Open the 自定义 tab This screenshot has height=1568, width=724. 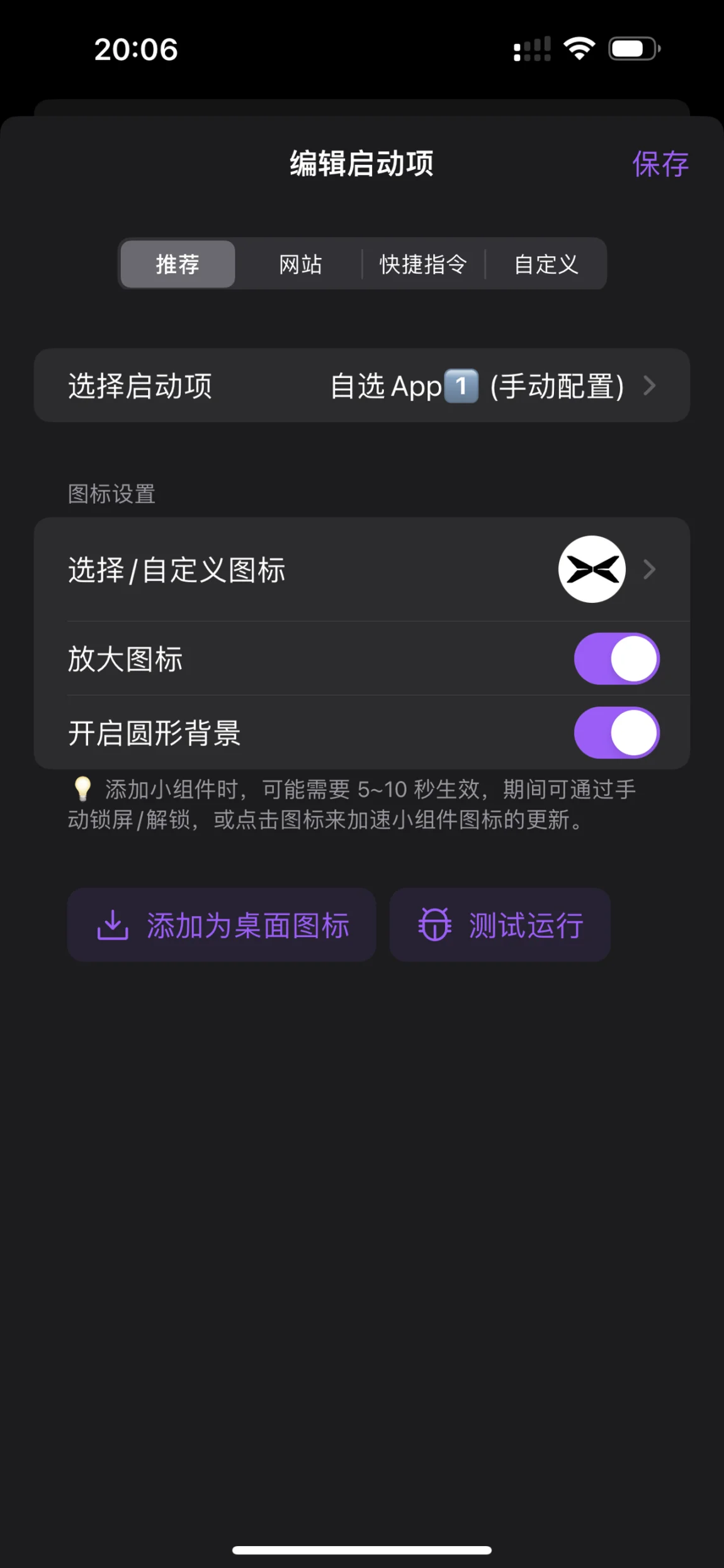coord(546,264)
